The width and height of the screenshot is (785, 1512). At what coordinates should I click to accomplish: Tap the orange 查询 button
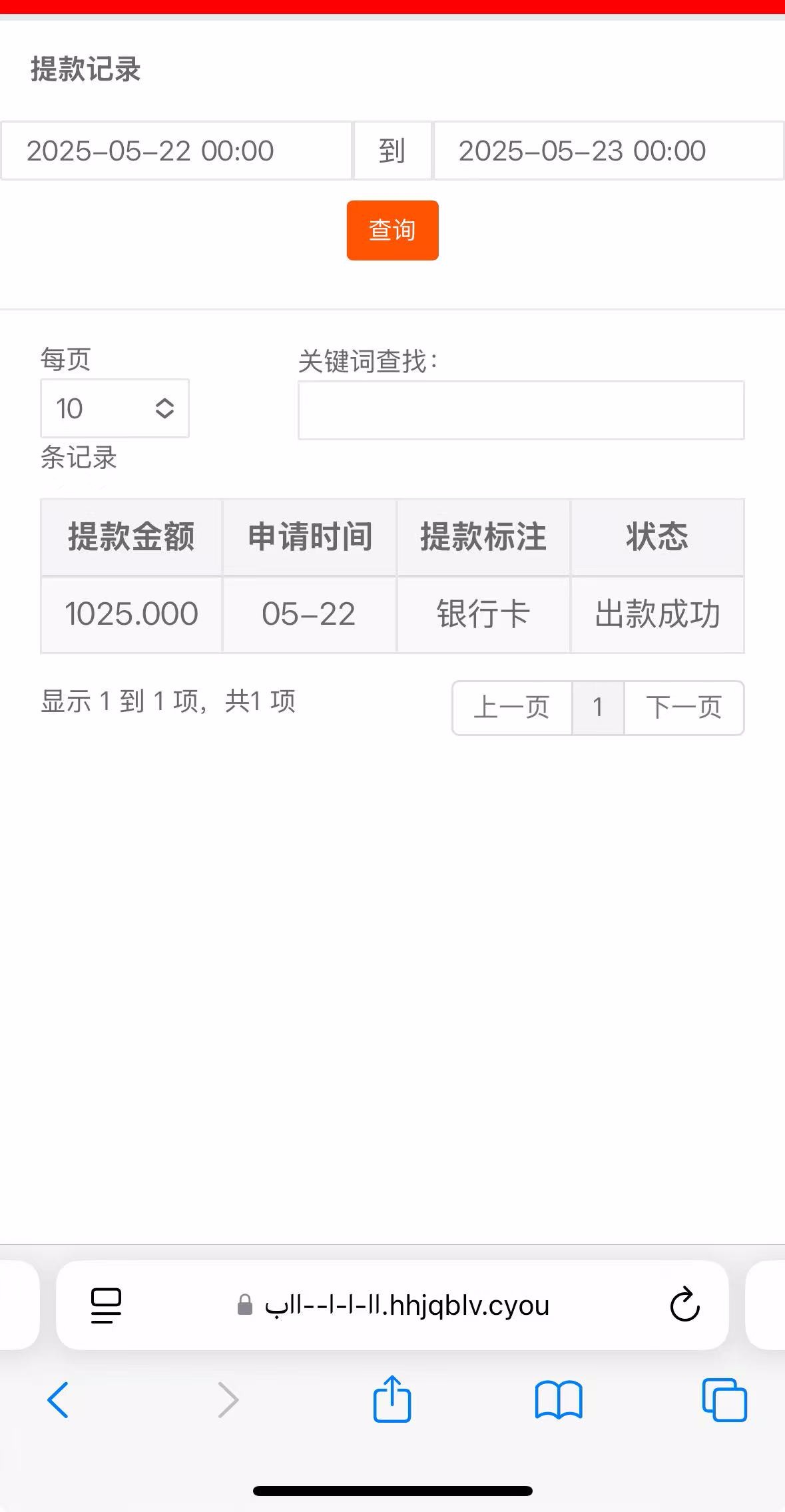(x=392, y=230)
